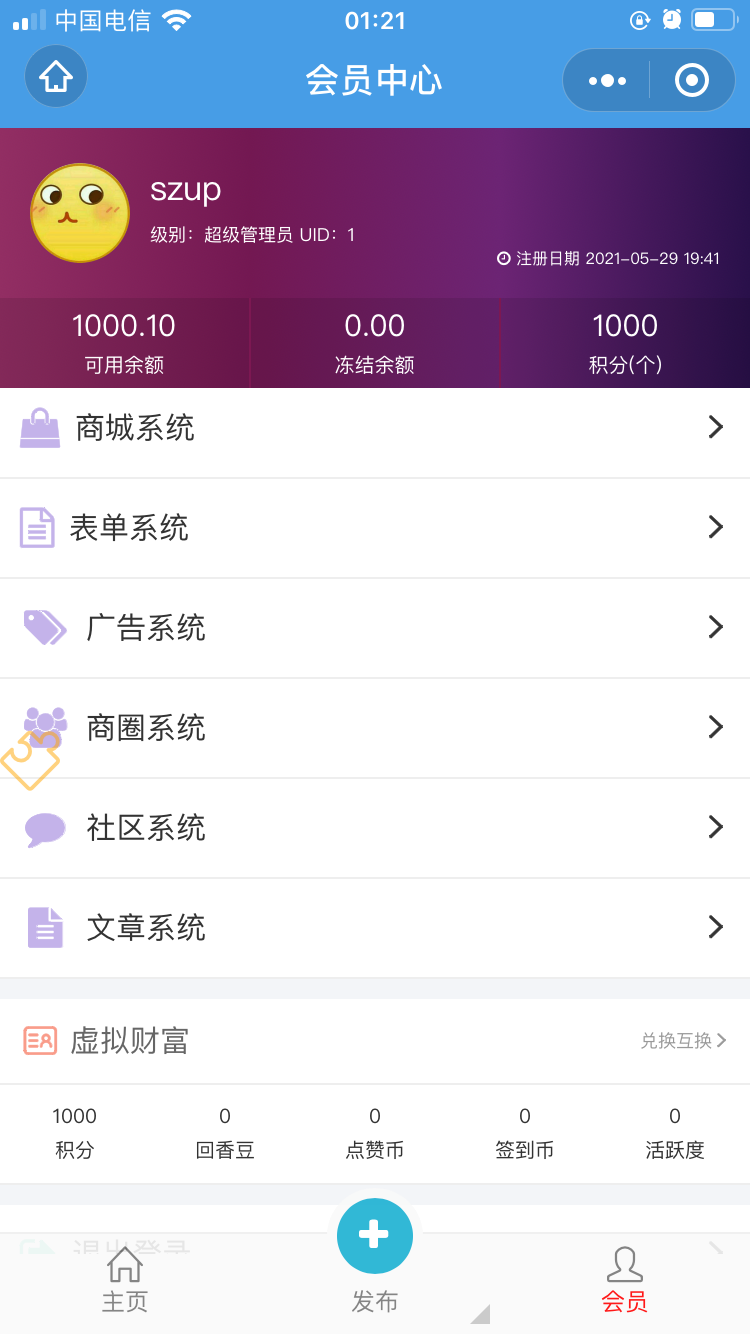750x1334 pixels.
Task: Tap the 积分(个) points block
Action: 625,343
